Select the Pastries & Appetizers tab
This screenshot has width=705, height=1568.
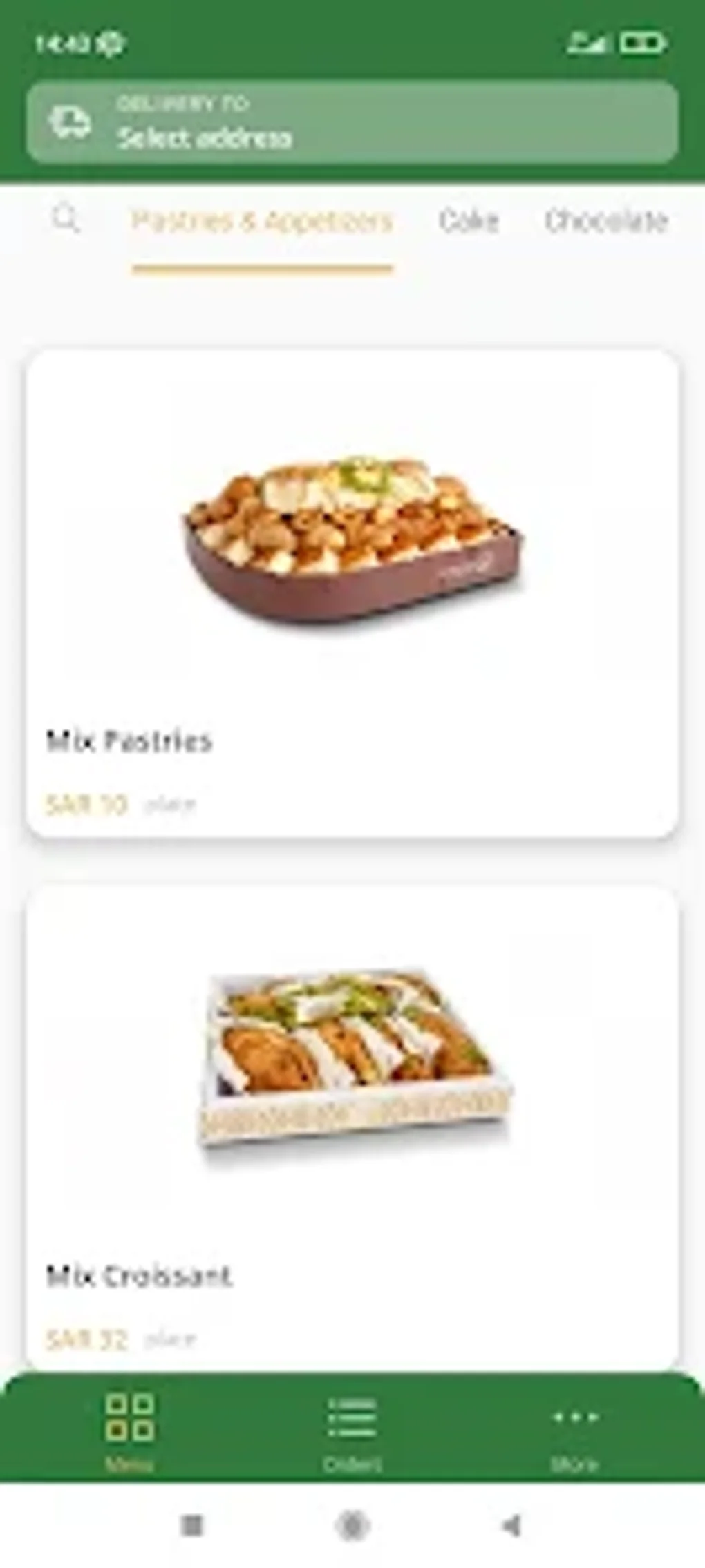(x=262, y=221)
